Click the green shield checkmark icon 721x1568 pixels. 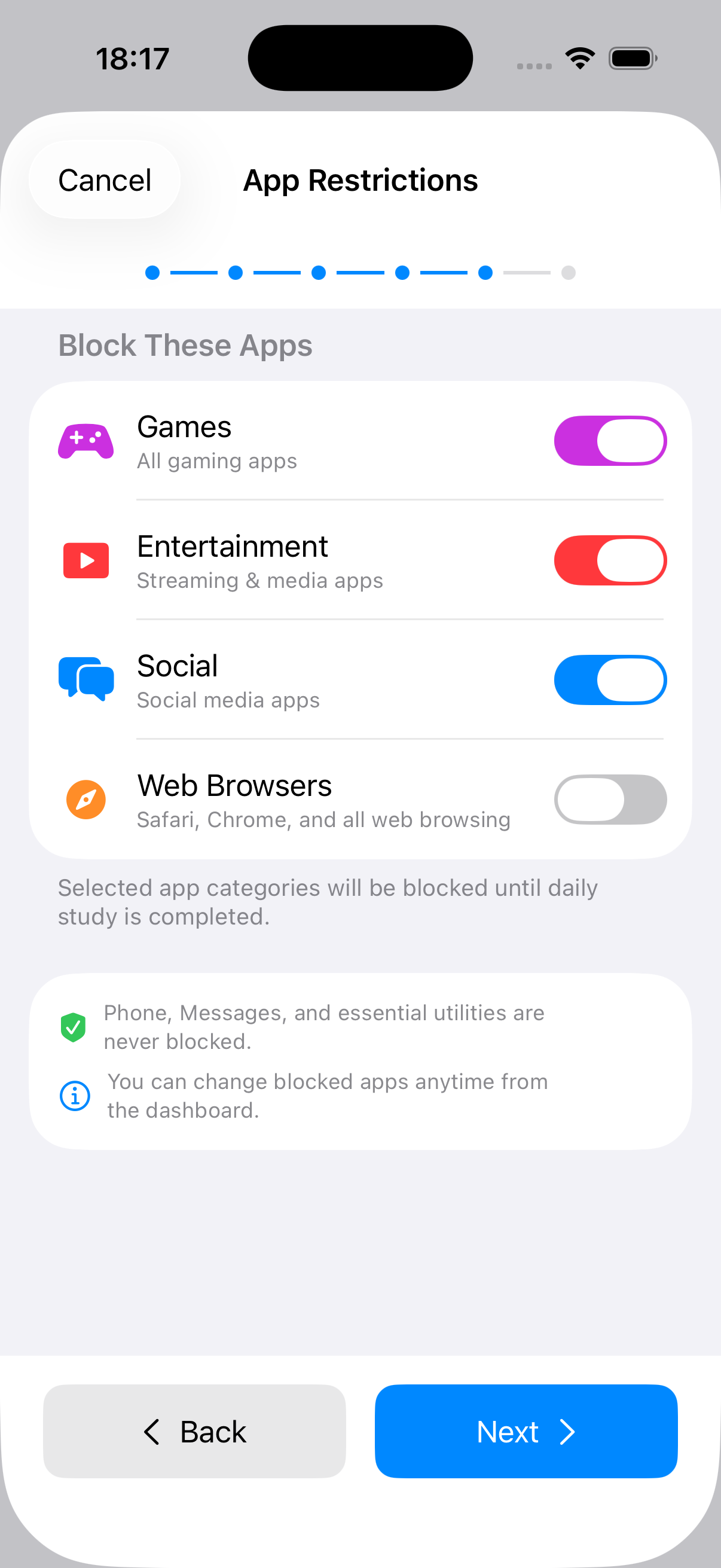coord(74,1026)
